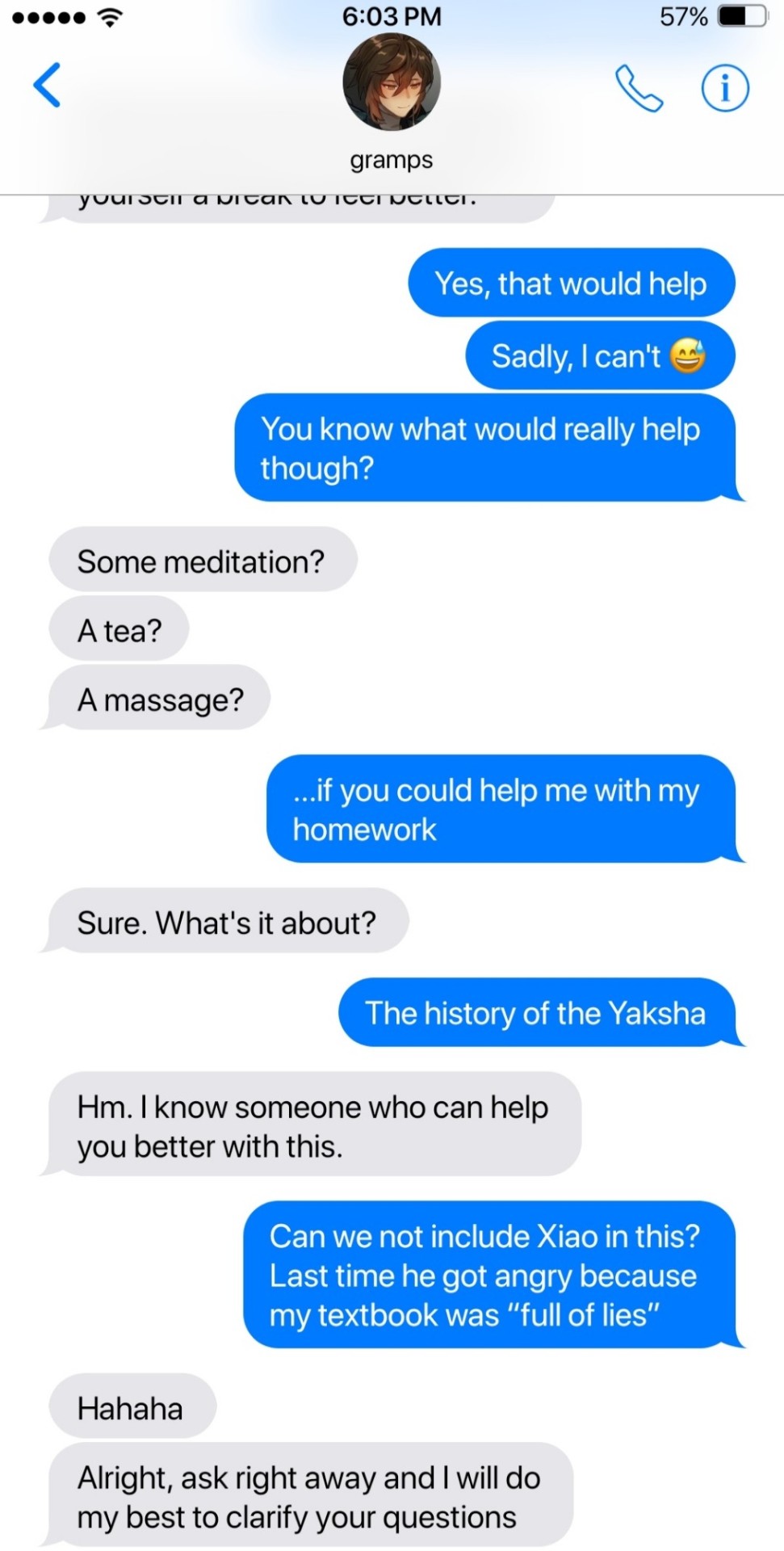Open gramps' contact profile picture

(392, 82)
